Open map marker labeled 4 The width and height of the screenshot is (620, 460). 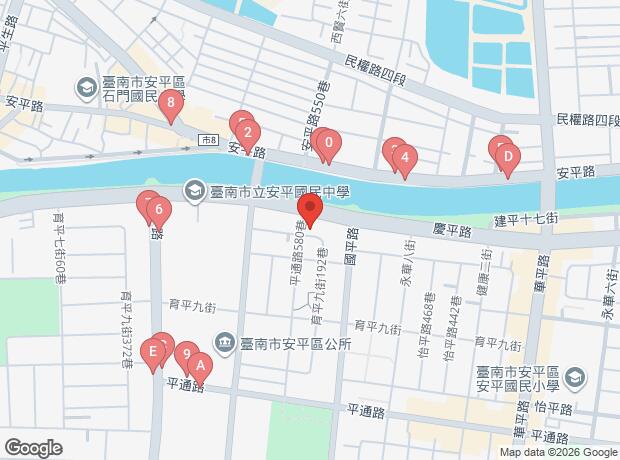[404, 158]
